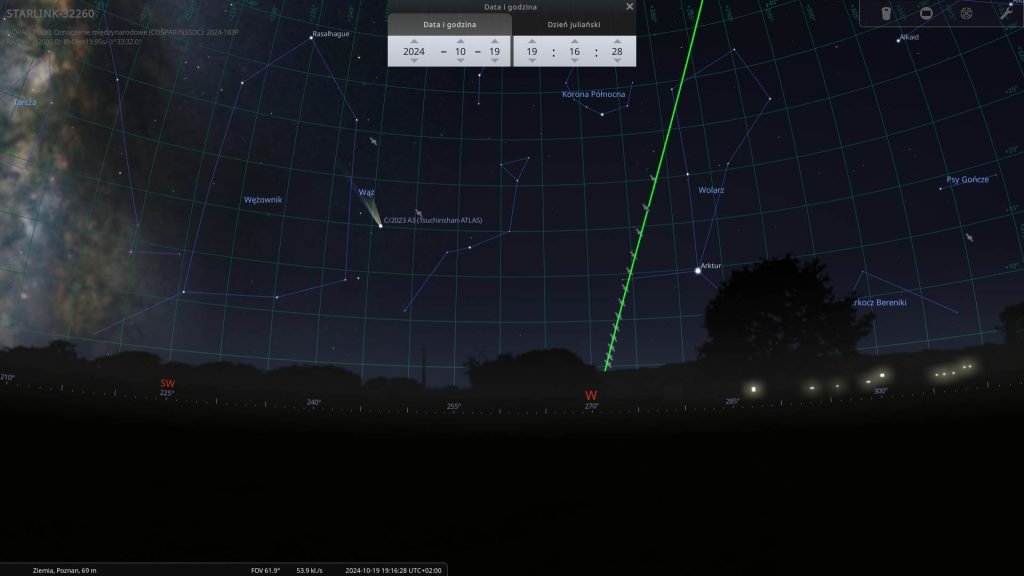Decrease the day value 19
This screenshot has width=1024, height=576.
[494, 61]
